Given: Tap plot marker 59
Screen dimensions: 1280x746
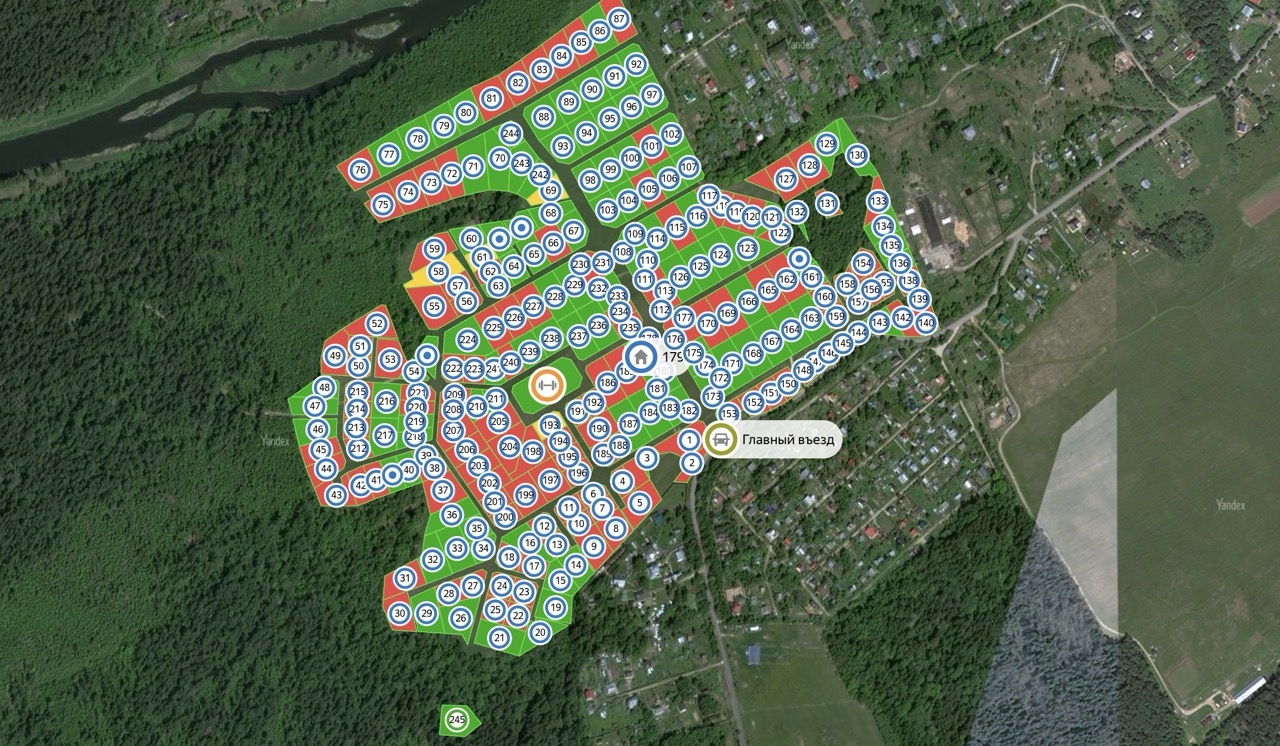Looking at the screenshot, I should (x=434, y=250).
